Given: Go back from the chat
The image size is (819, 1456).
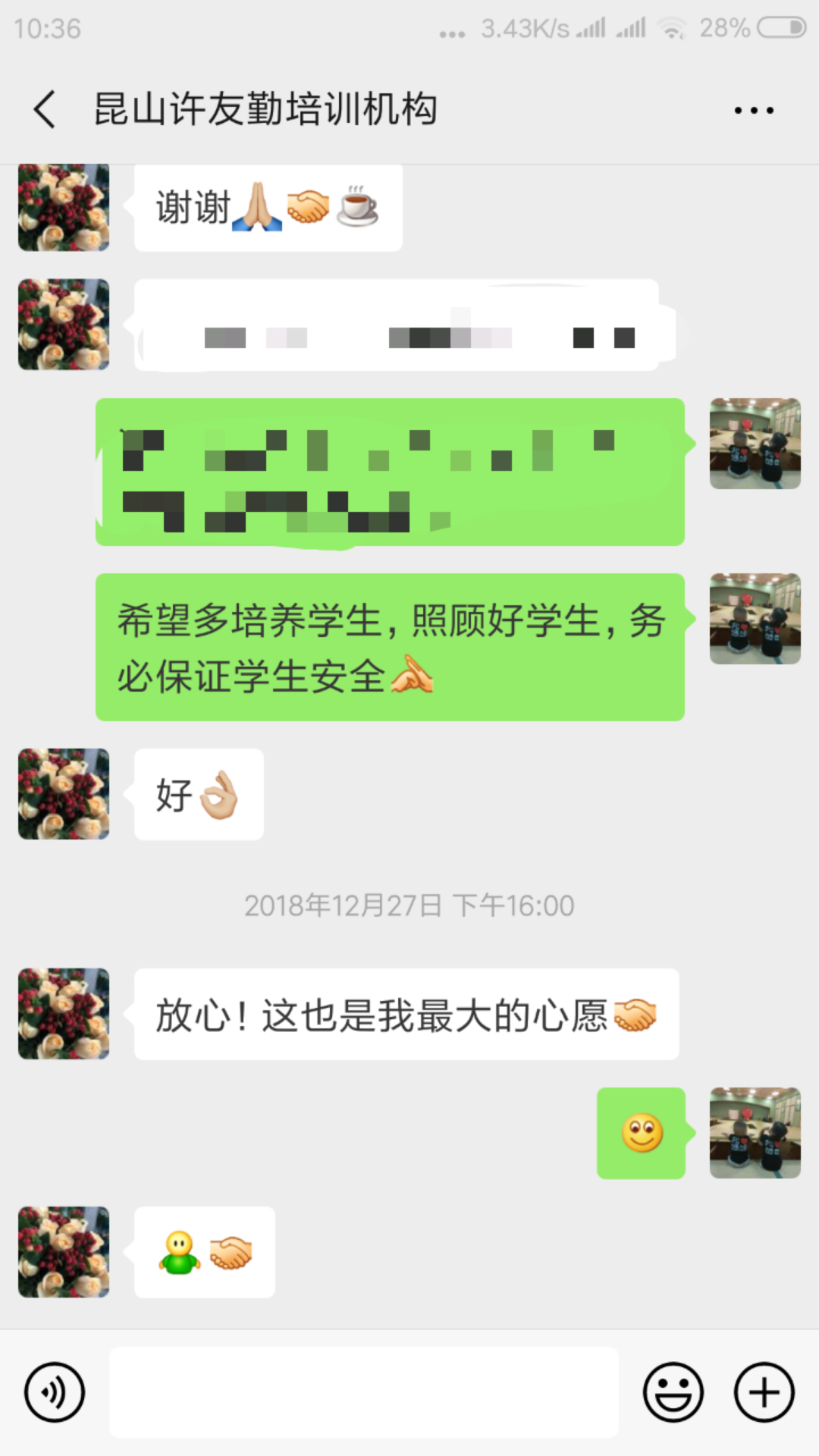Looking at the screenshot, I should pos(45,109).
